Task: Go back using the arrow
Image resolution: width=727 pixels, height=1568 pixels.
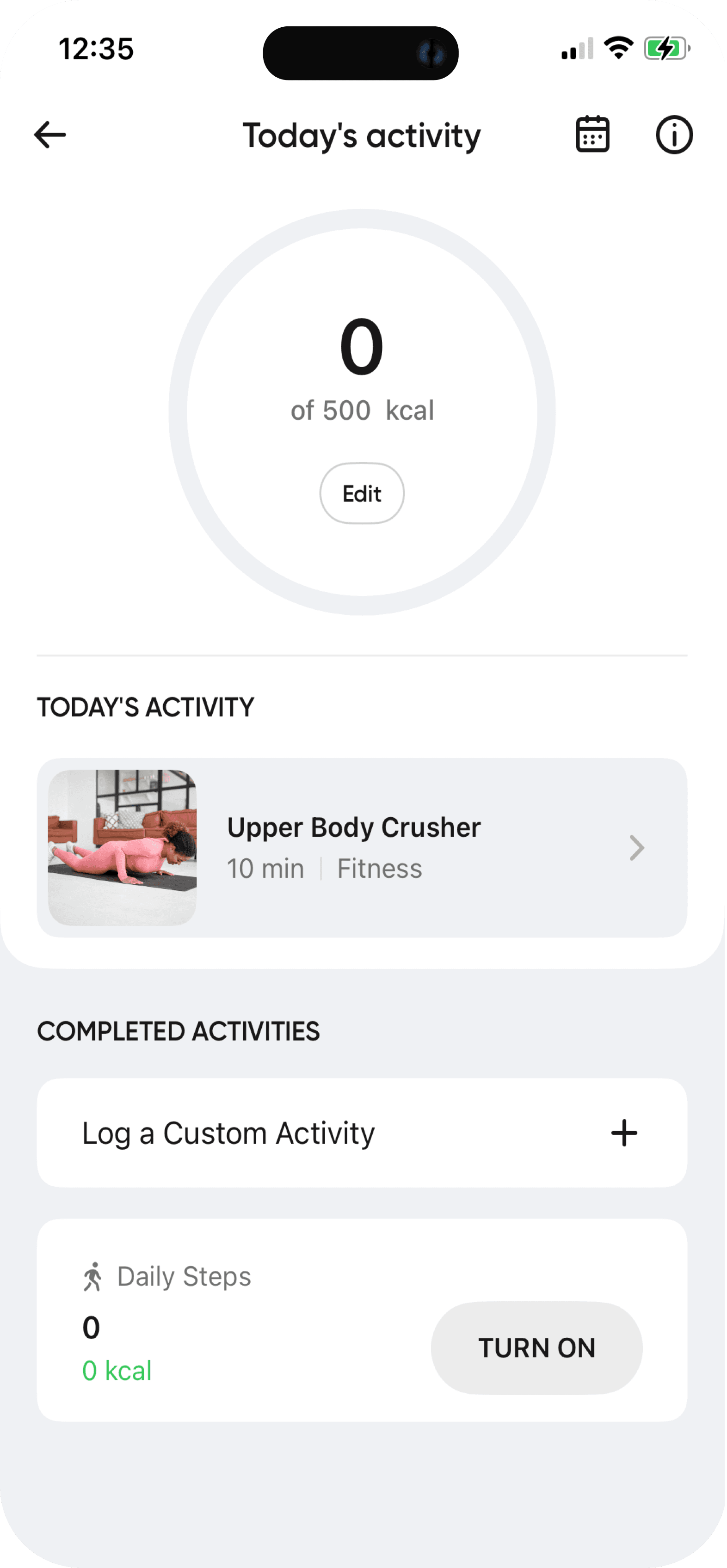Action: [x=50, y=135]
